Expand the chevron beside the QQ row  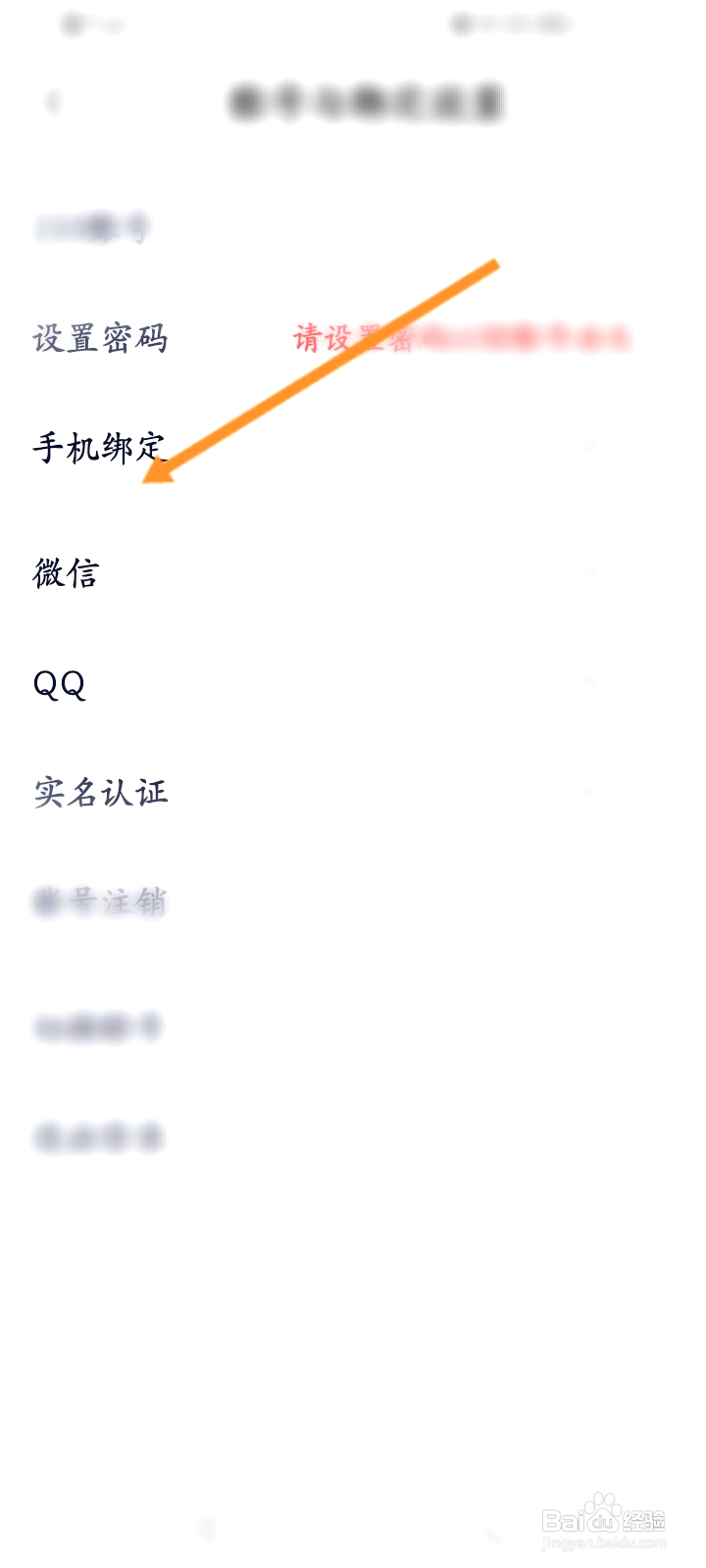(588, 683)
